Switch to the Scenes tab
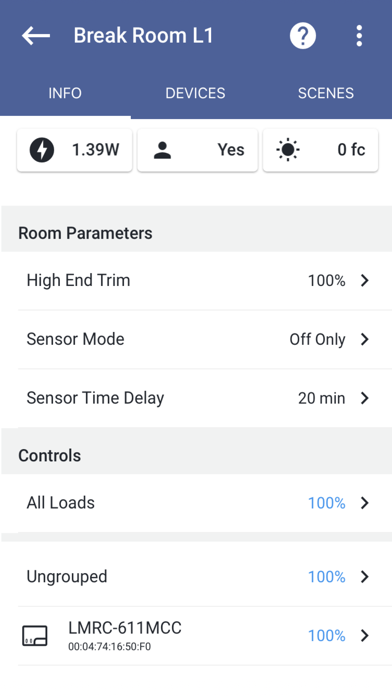 [326, 93]
